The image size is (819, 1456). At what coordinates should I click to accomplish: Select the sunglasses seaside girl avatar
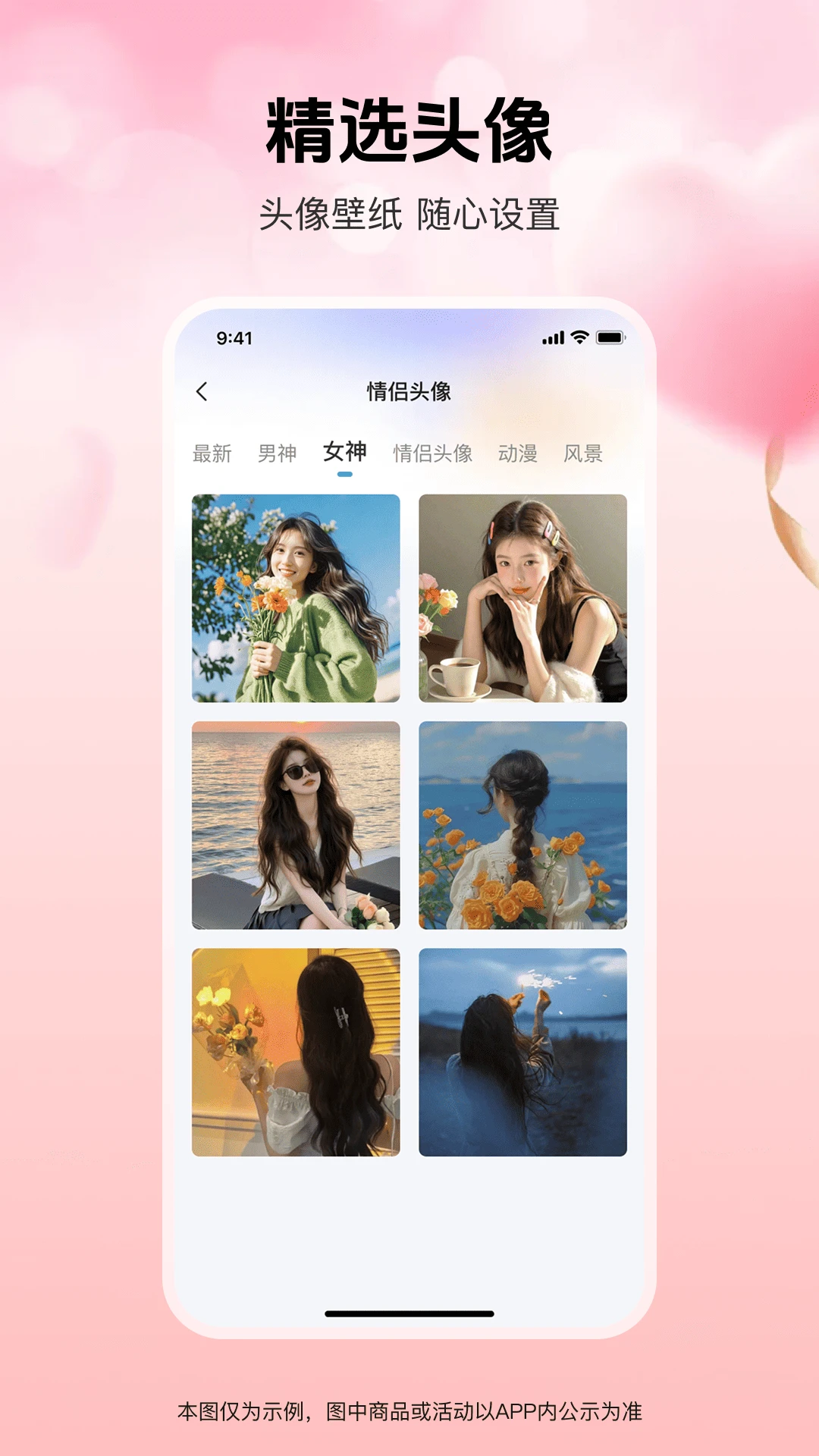click(295, 827)
